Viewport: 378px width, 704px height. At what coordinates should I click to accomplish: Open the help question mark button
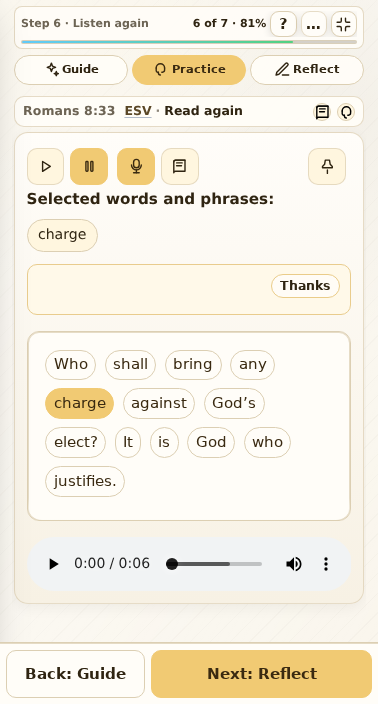283,24
